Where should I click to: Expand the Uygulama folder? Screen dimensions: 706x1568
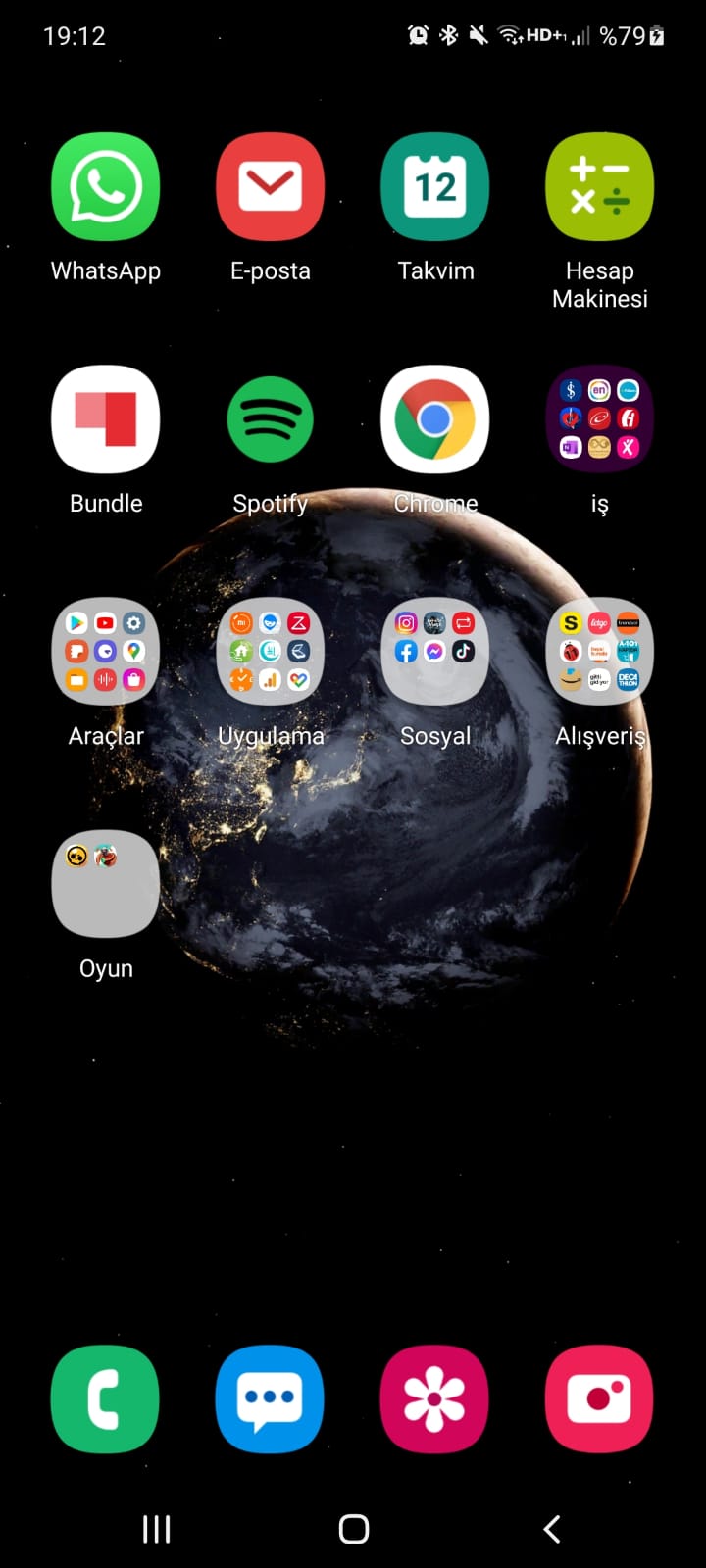(x=271, y=652)
